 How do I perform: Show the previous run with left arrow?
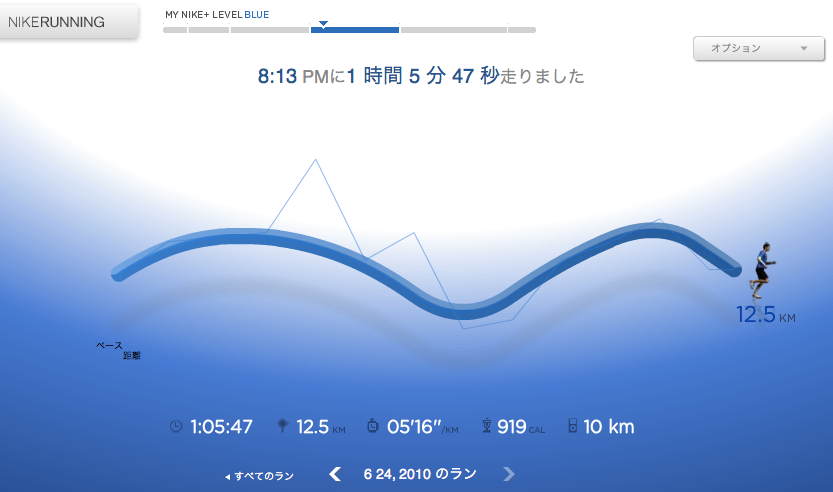tap(335, 474)
